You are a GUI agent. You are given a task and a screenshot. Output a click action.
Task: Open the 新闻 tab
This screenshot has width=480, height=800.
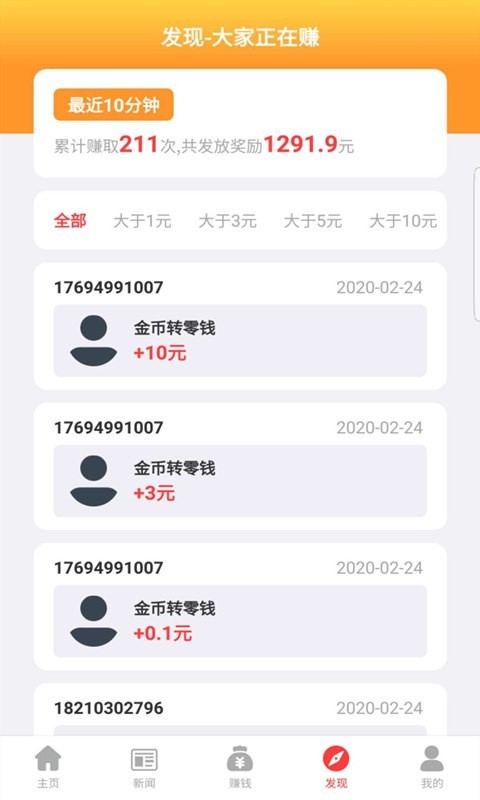(144, 767)
